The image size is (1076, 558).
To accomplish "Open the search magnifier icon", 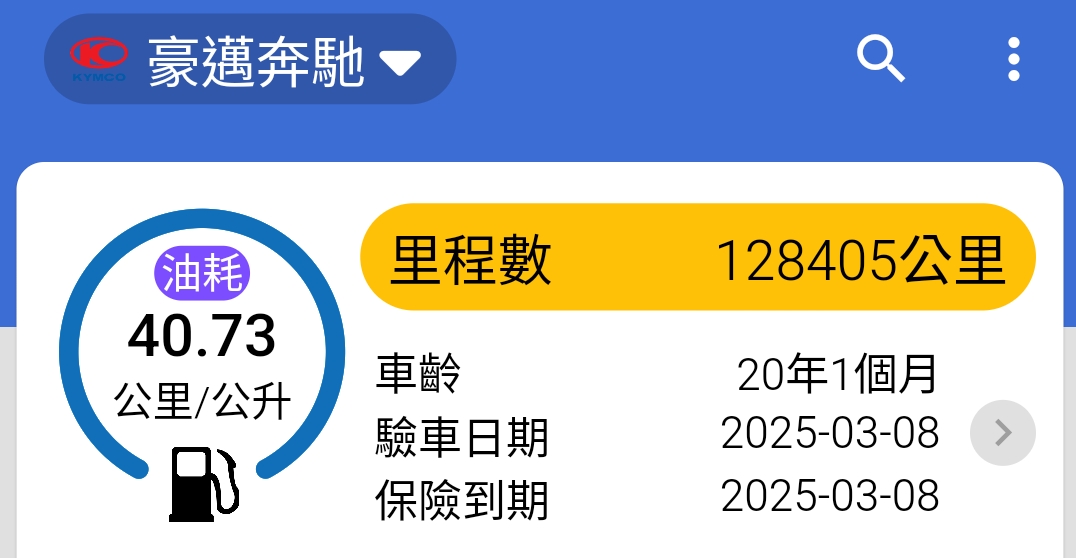I will click(x=880, y=59).
